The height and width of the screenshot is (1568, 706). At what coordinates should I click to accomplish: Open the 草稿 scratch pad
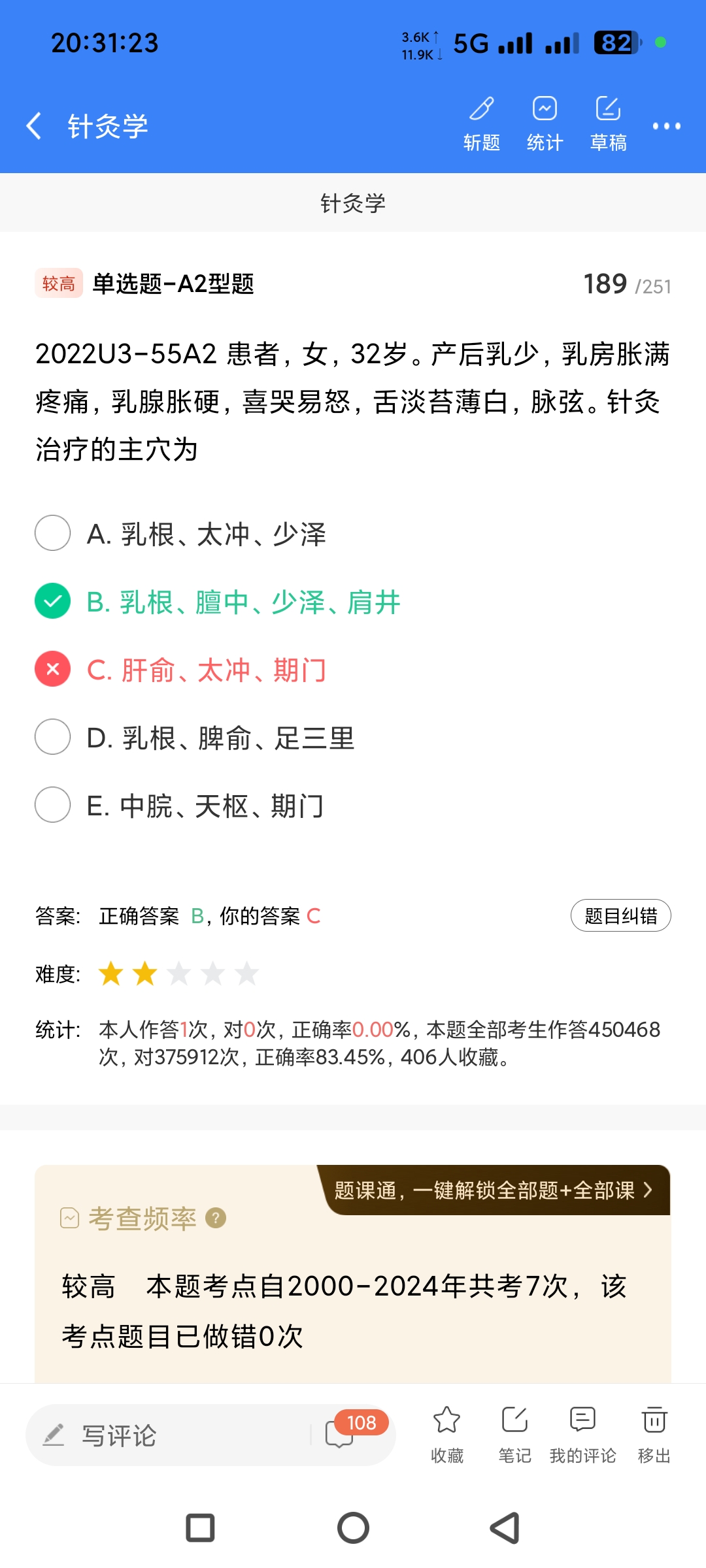[608, 124]
